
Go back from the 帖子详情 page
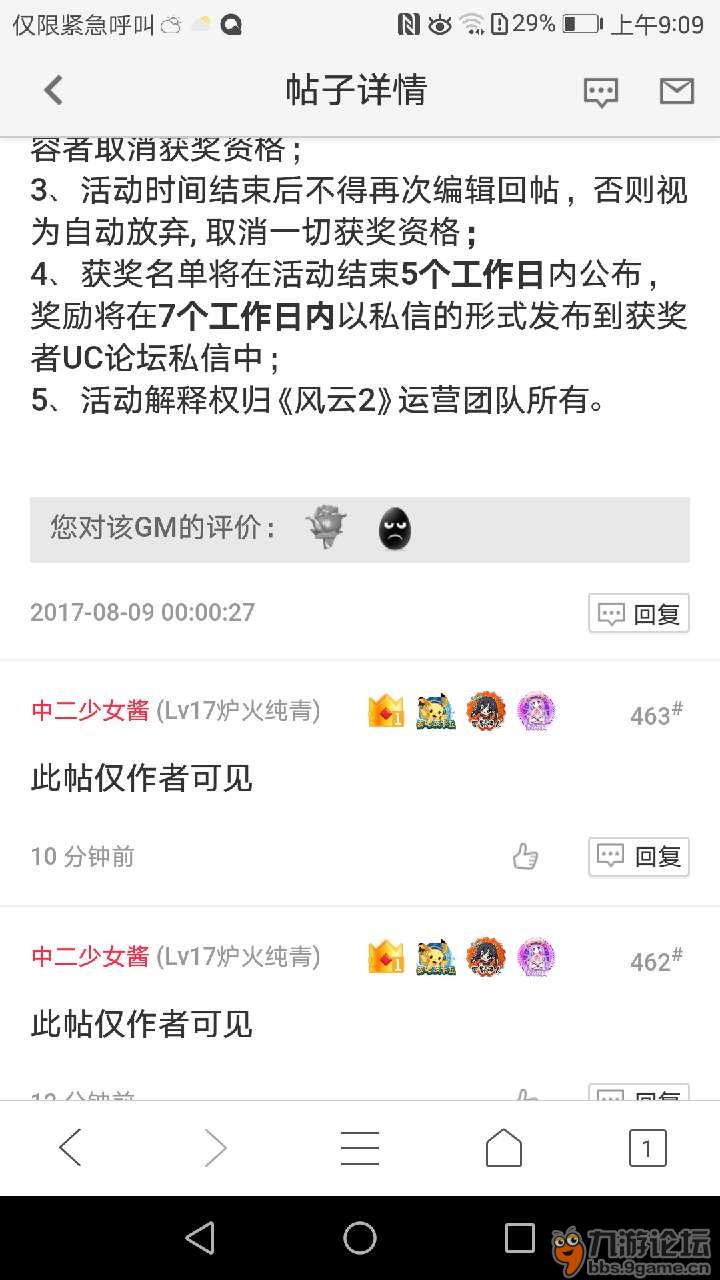tap(54, 91)
